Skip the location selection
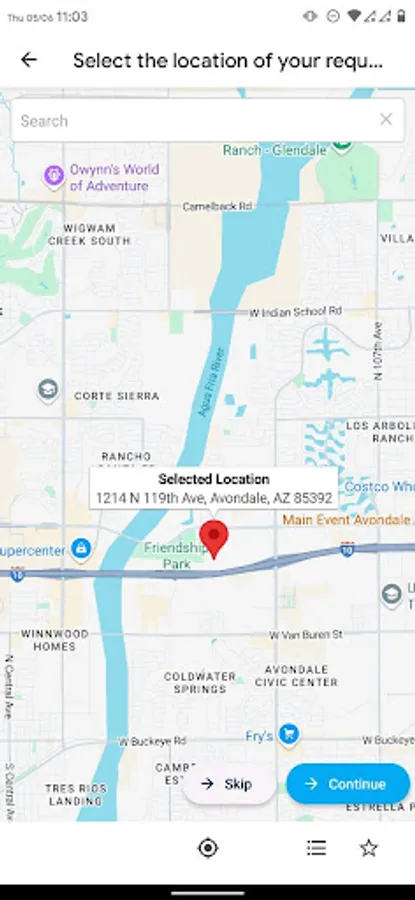Screen dimensions: 415x900 [229, 783]
